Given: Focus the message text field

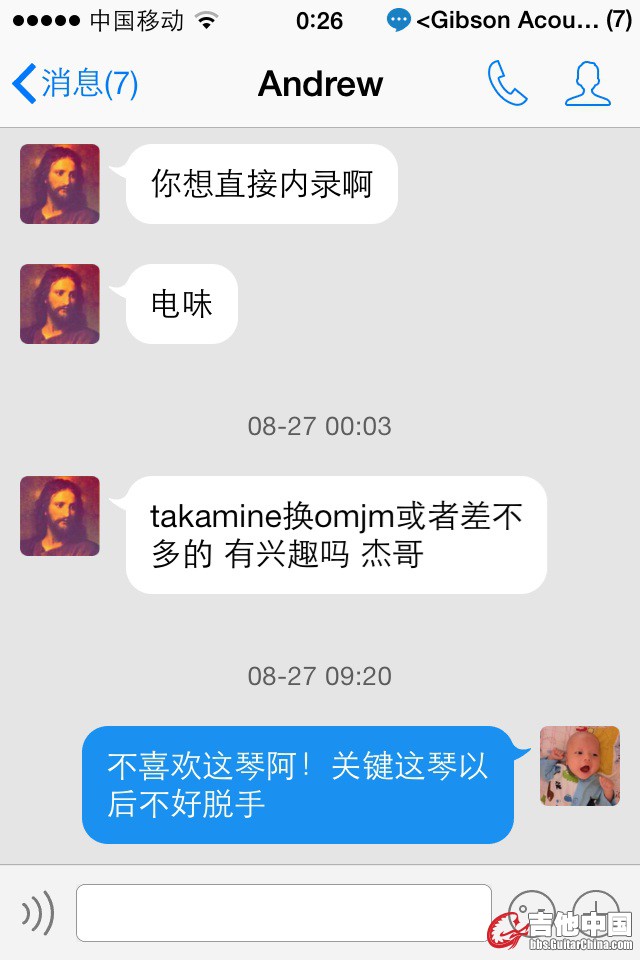Looking at the screenshot, I should click(x=284, y=912).
